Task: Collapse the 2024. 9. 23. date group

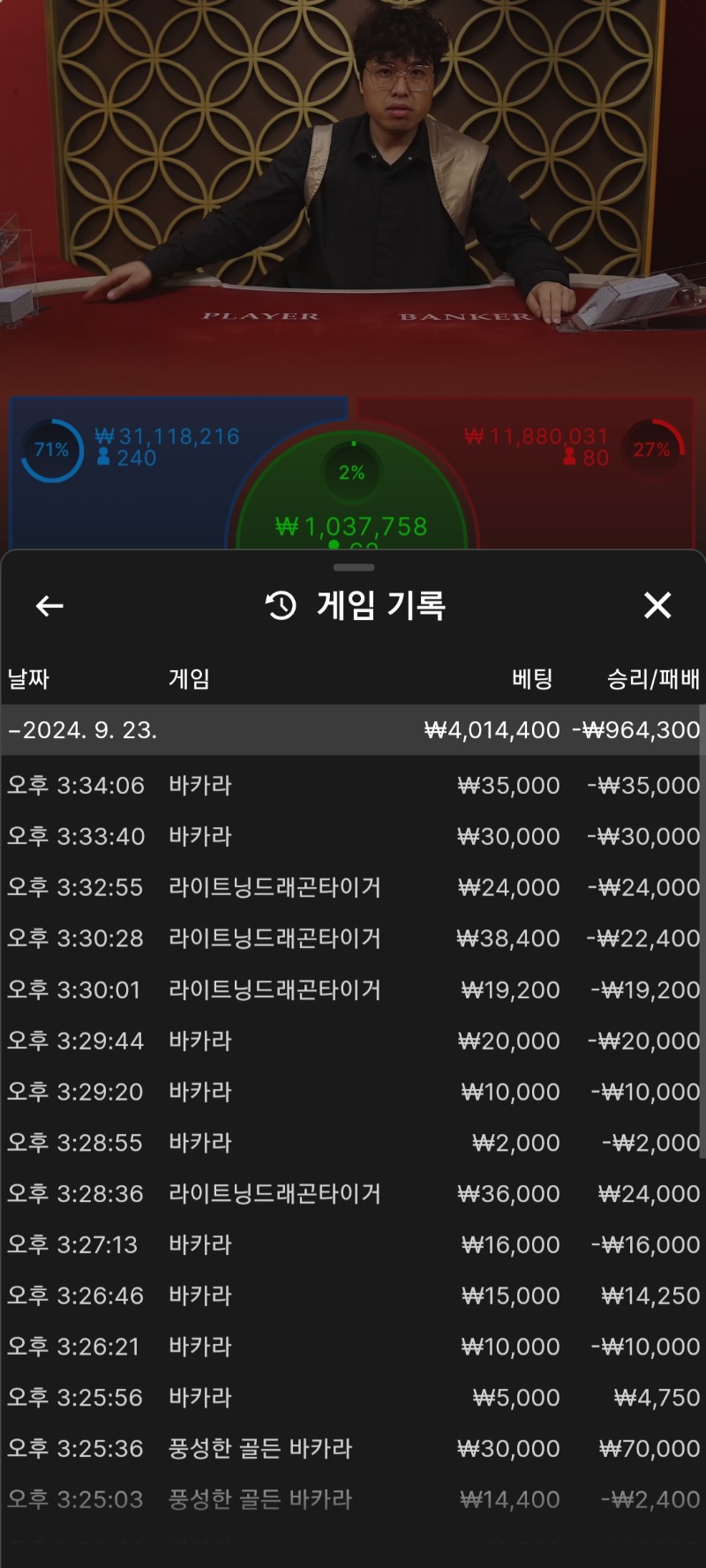Action: 353,730
